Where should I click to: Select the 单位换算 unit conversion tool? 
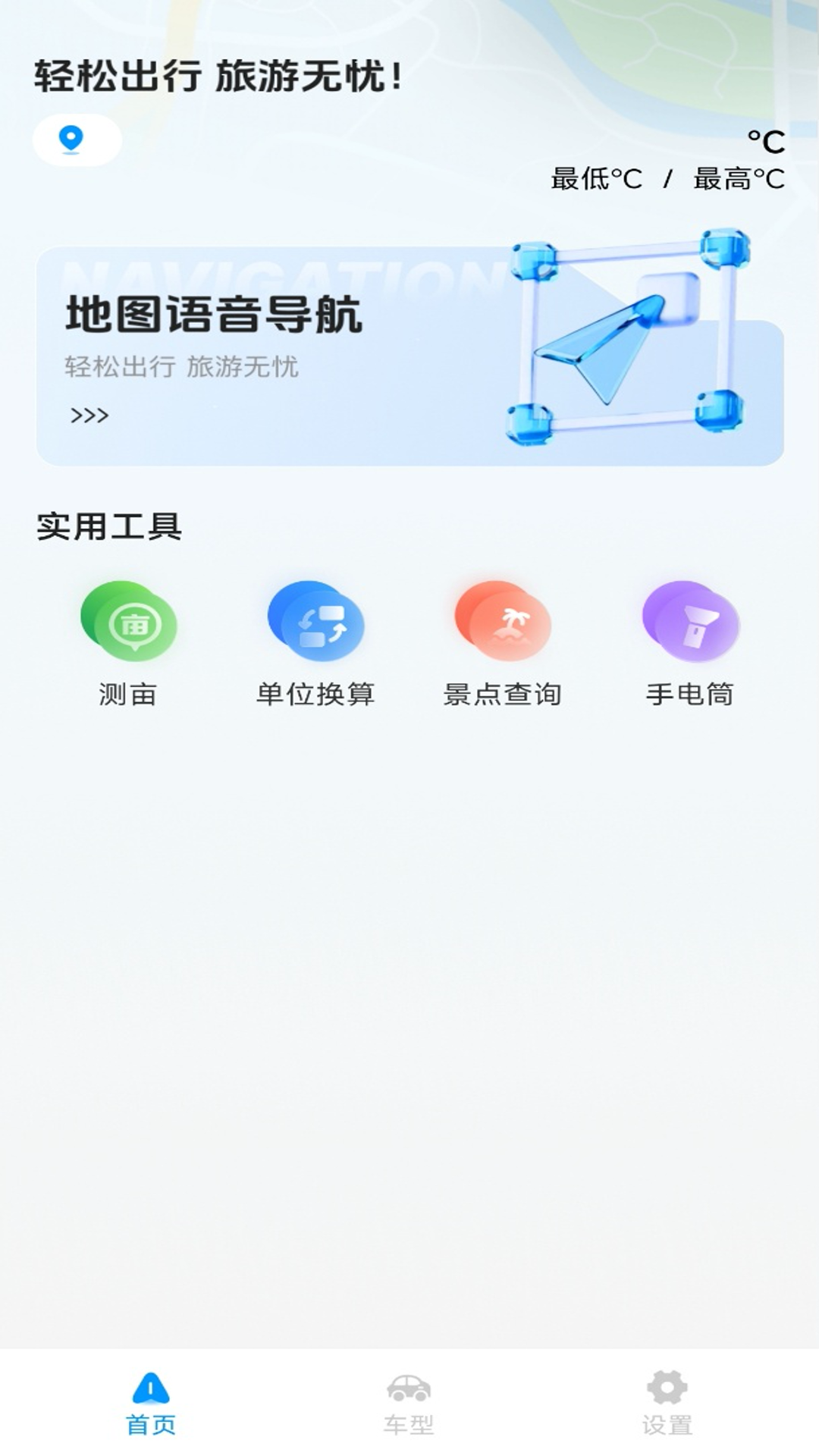pos(317,643)
